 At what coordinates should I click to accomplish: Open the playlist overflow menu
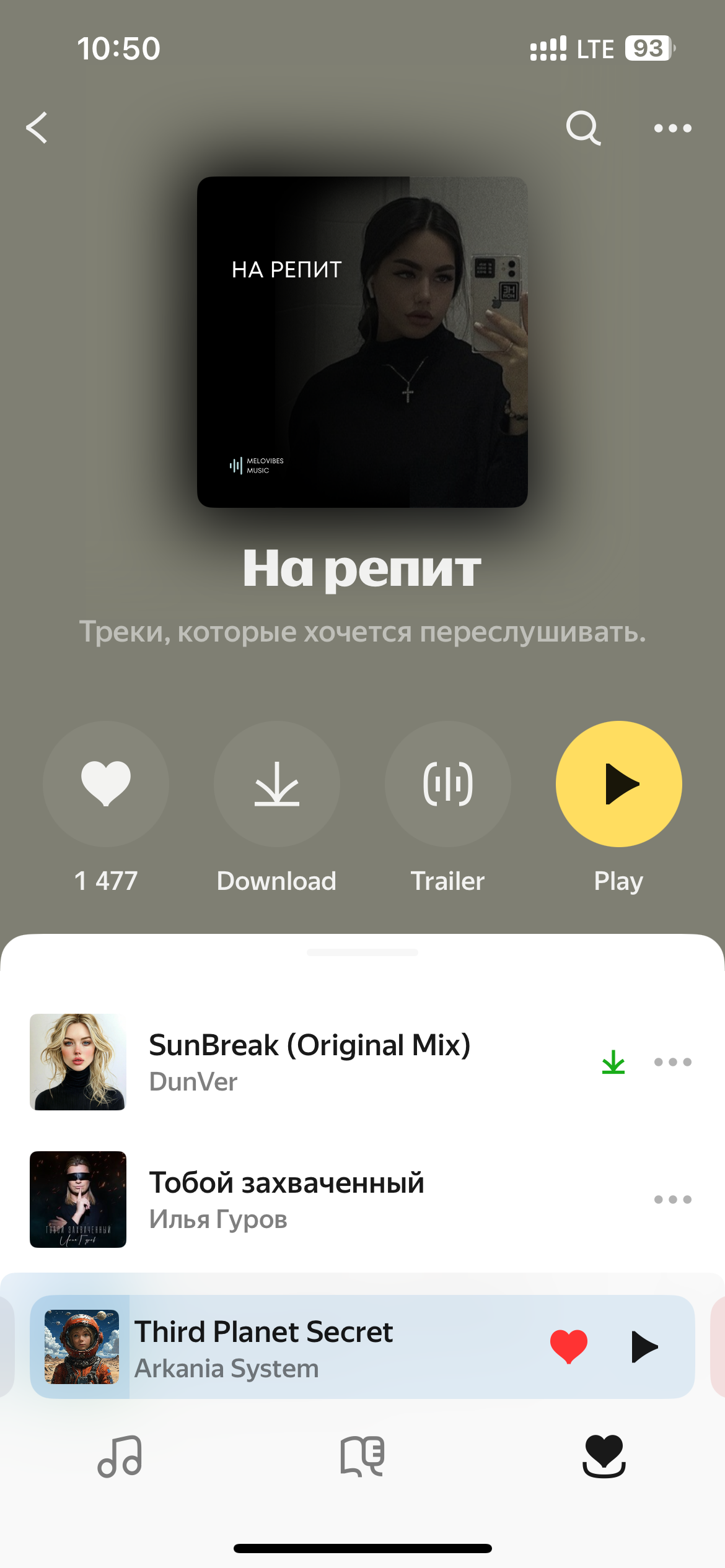[672, 128]
